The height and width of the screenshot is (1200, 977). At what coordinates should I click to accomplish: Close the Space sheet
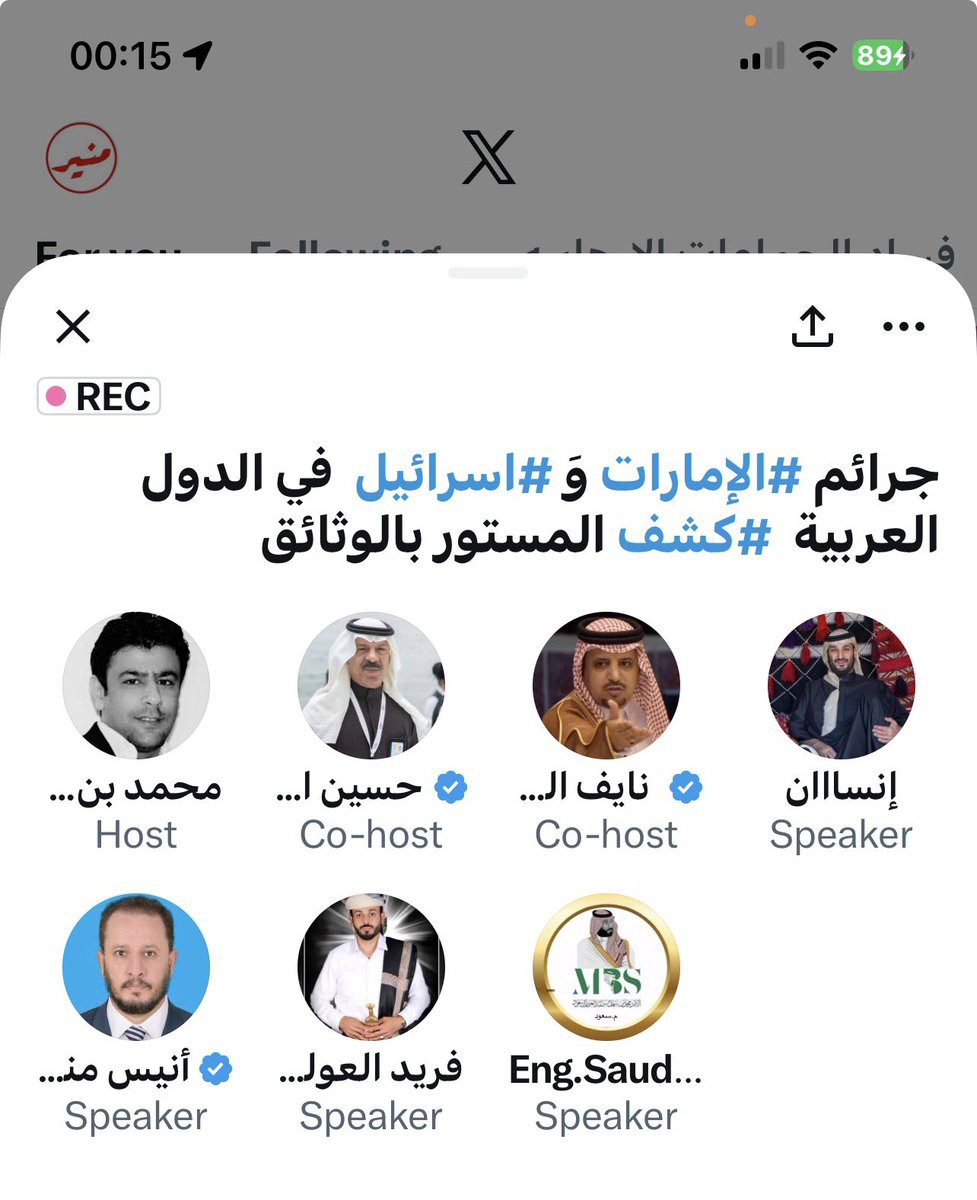[73, 326]
